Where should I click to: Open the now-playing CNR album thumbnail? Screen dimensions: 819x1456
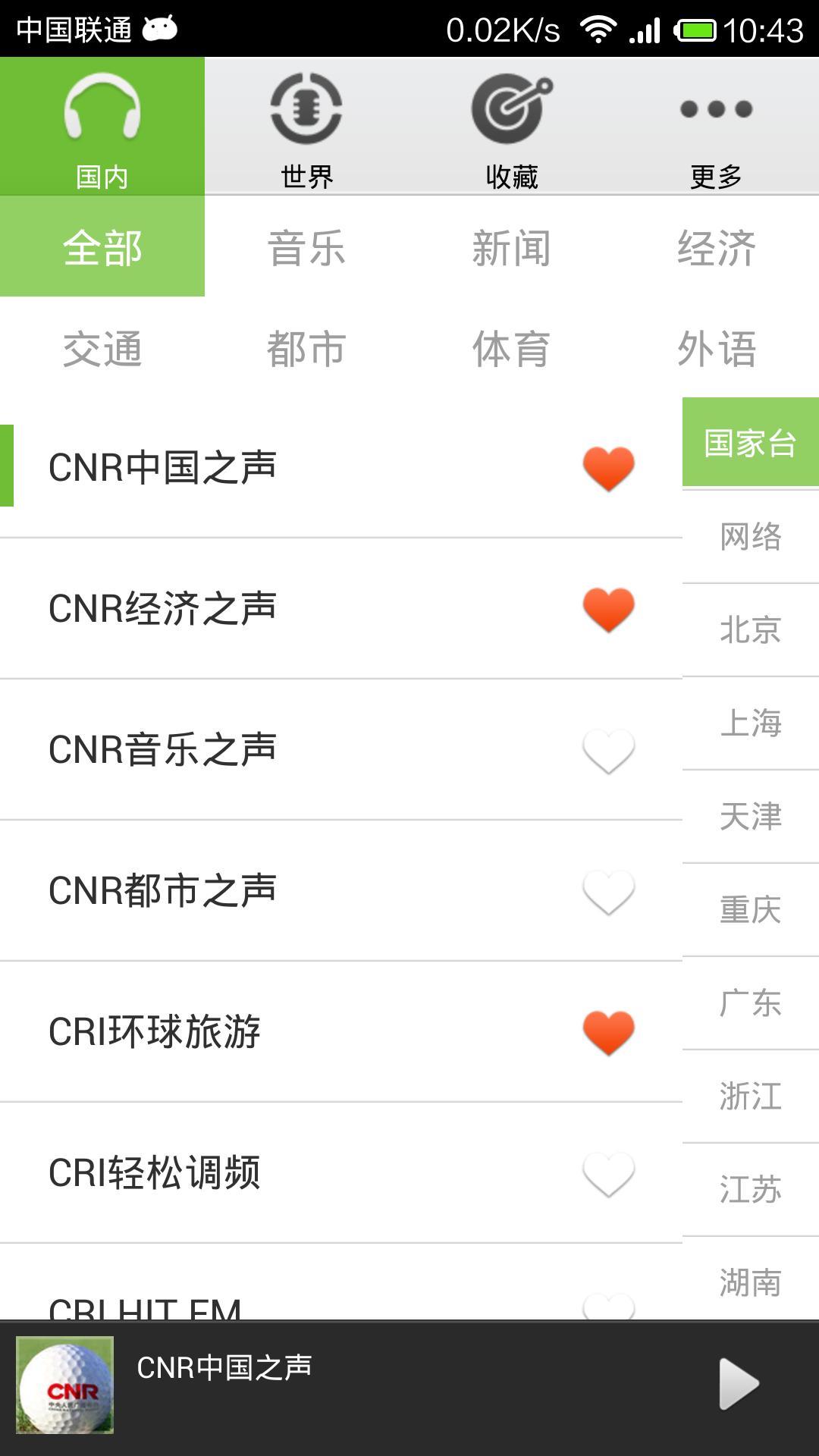point(65,1385)
